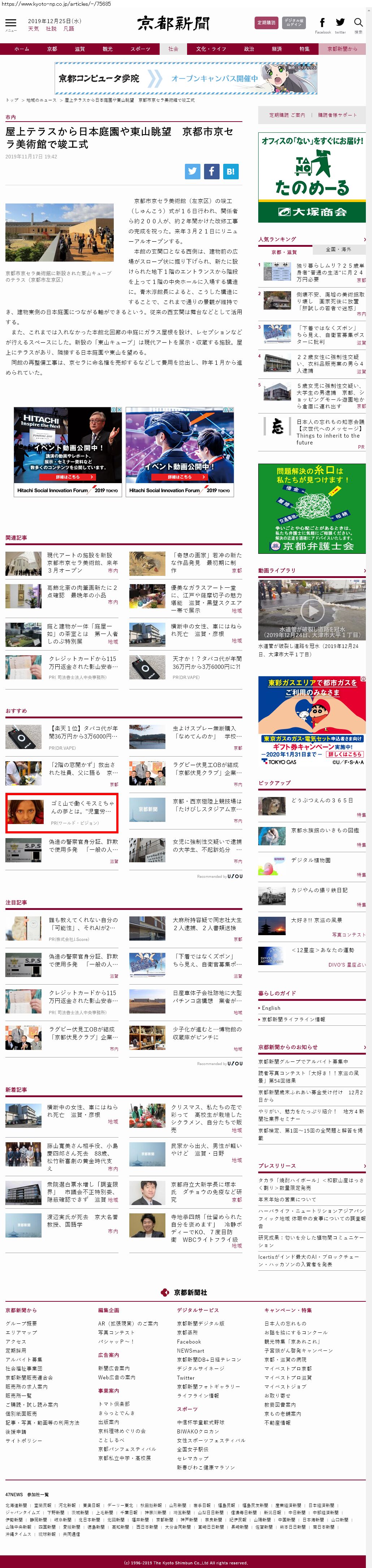
Task: Play the 水道管が破裂 road flooding video
Action: tap(312, 609)
